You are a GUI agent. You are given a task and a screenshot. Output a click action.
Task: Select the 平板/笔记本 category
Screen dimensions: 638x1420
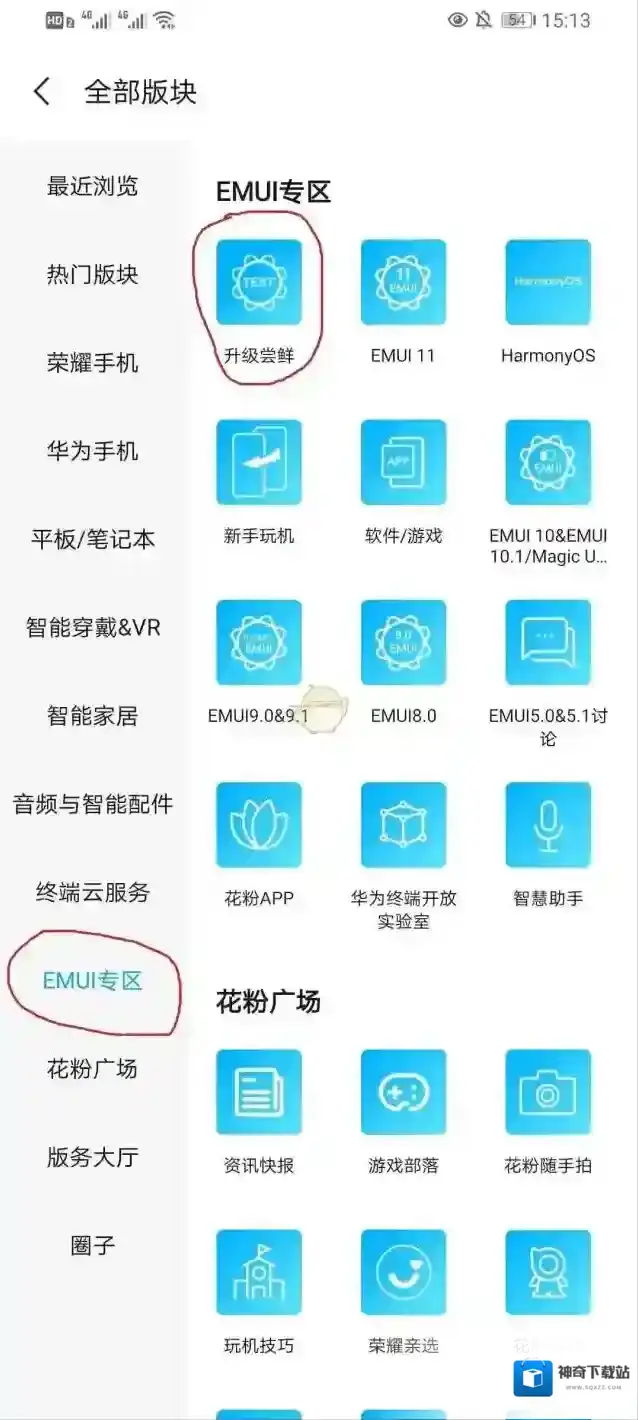click(92, 539)
